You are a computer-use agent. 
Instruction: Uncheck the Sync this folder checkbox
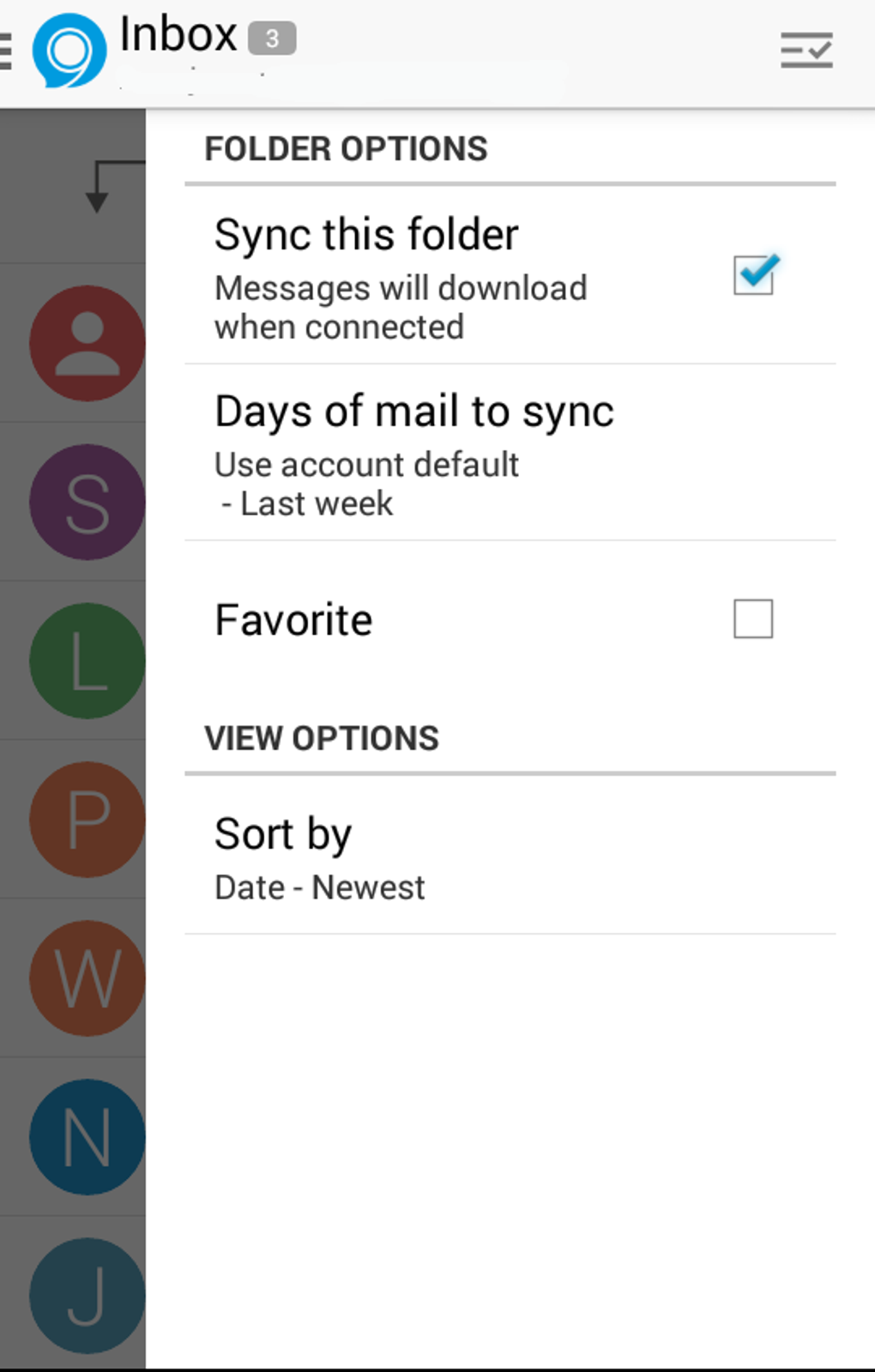[x=753, y=275]
